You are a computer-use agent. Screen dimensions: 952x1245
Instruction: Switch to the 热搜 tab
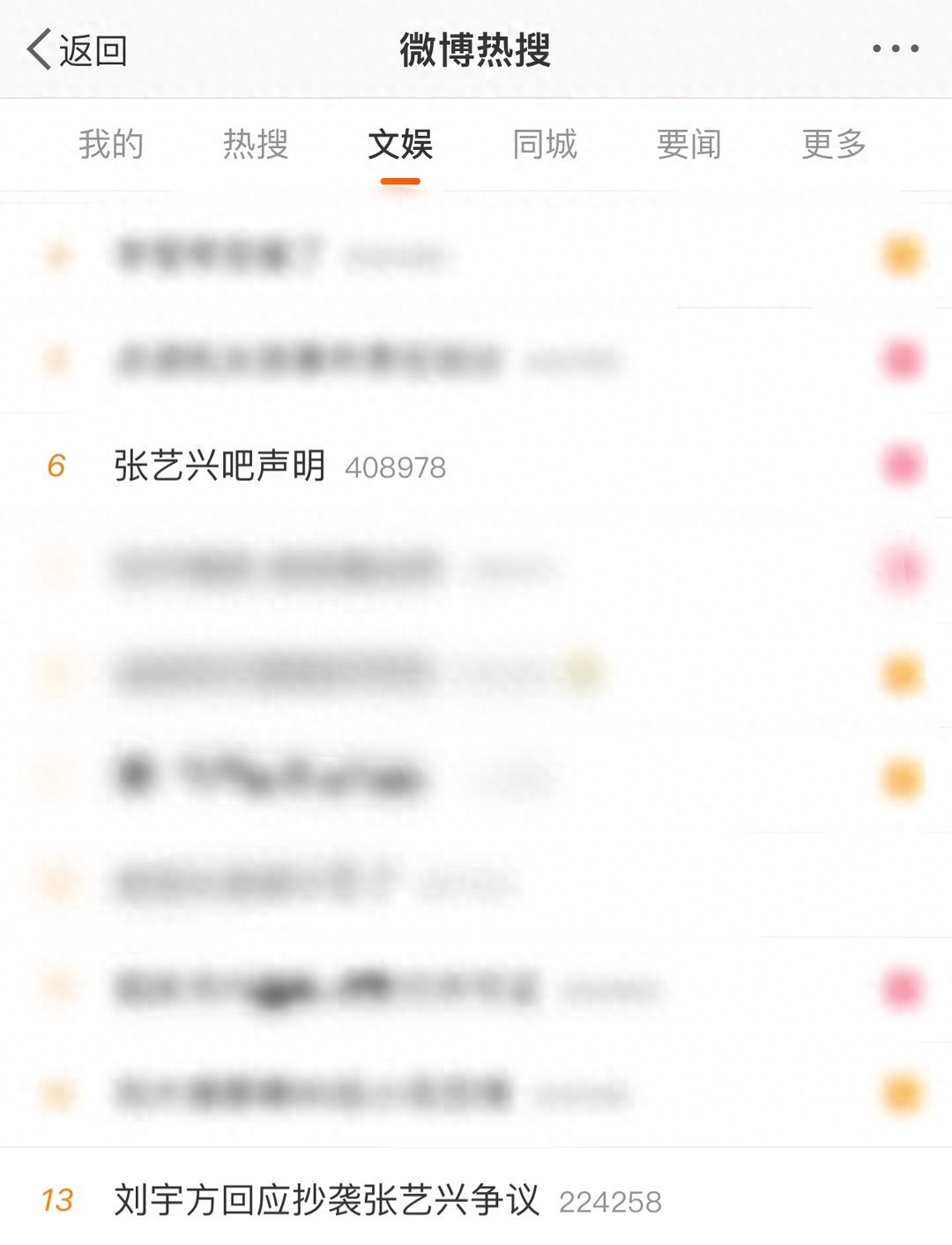click(256, 145)
